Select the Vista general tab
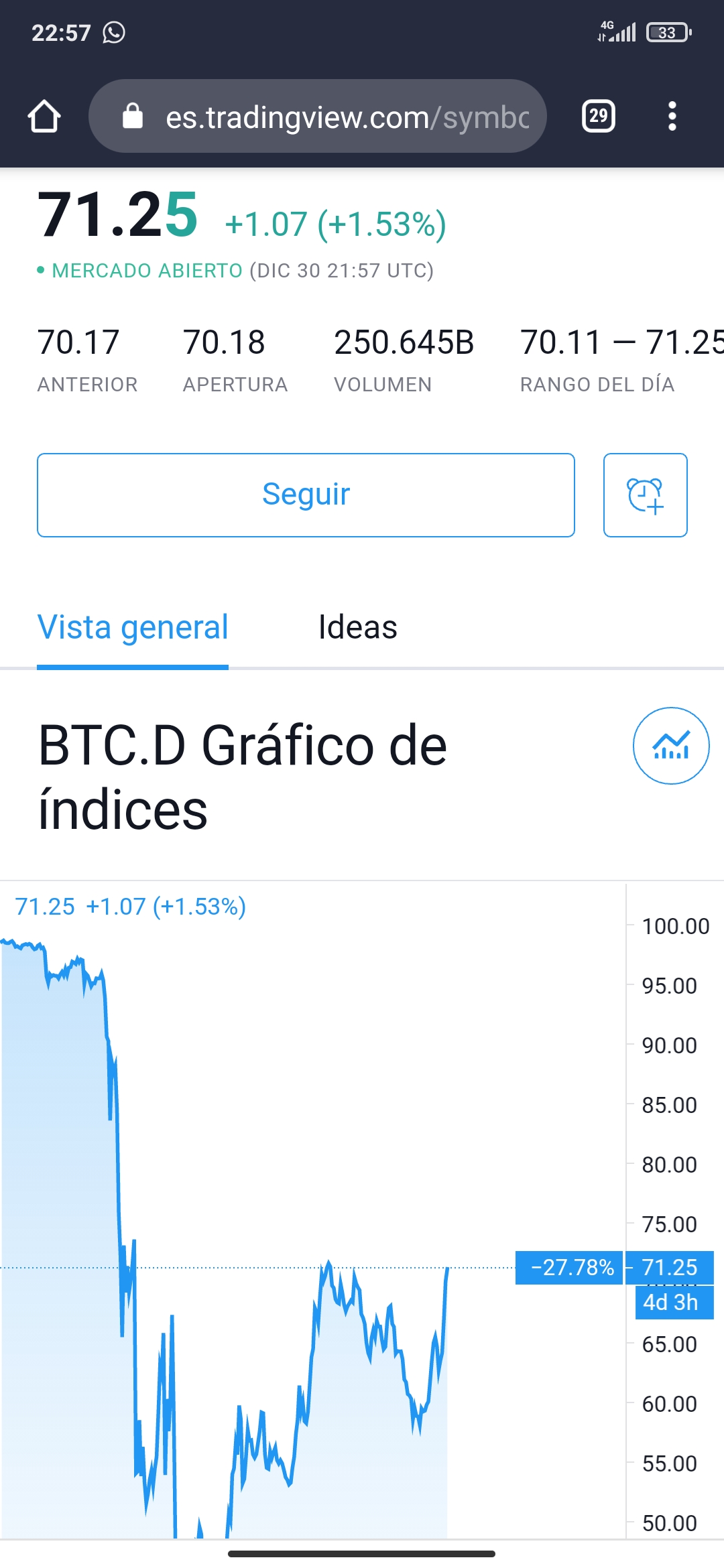This screenshot has height=1568, width=724. pyautogui.click(x=133, y=628)
